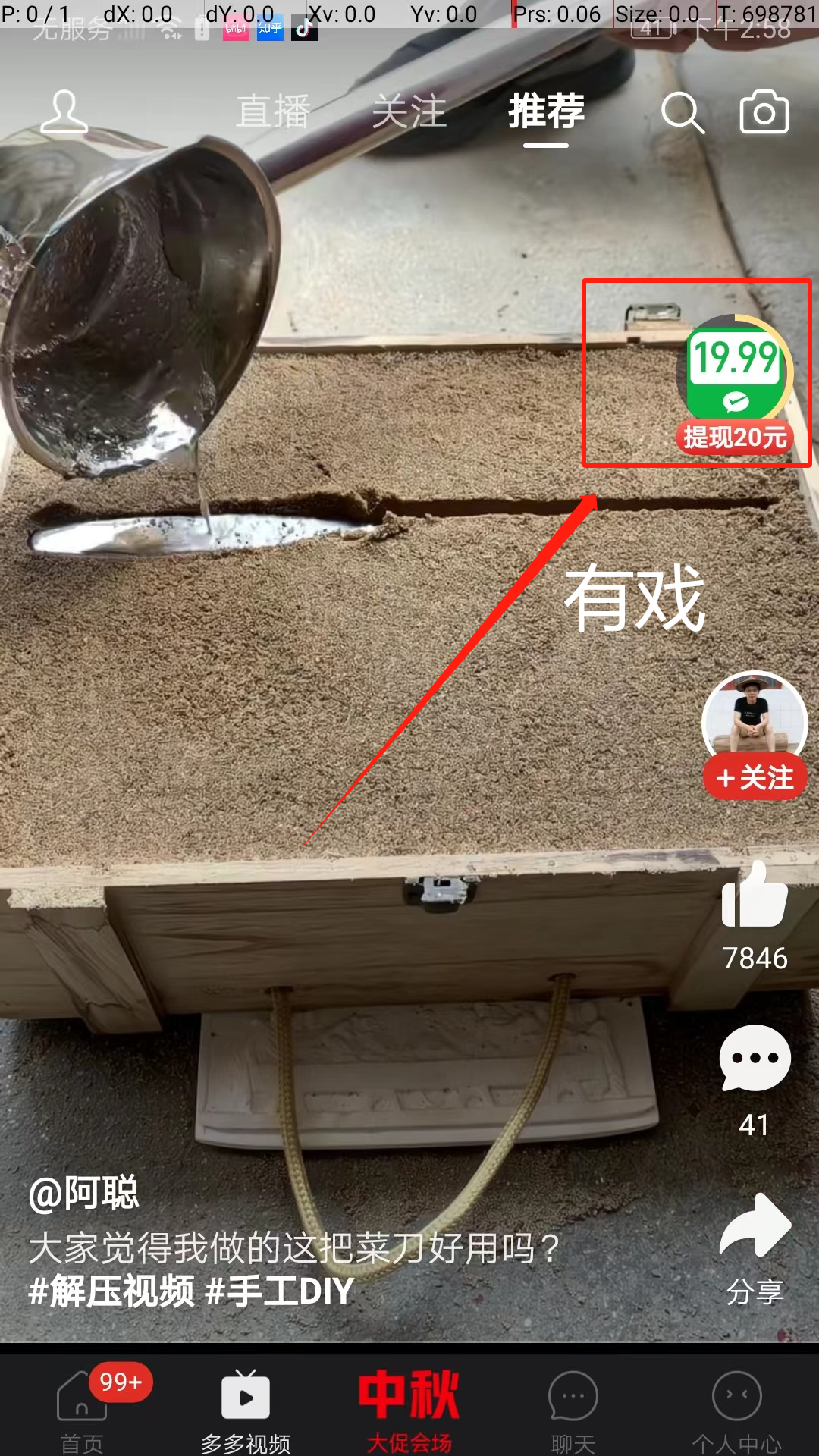
Task: Switch to the 聊天 tab
Action: (x=573, y=1410)
